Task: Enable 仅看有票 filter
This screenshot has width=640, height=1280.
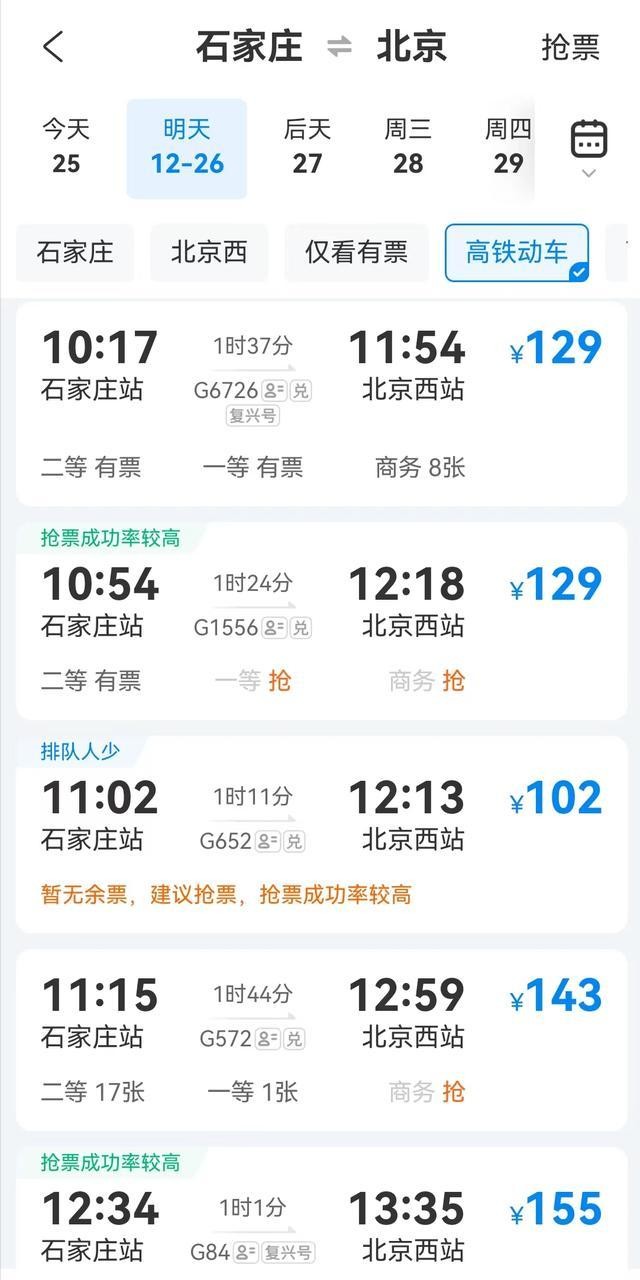Action: coord(357,252)
